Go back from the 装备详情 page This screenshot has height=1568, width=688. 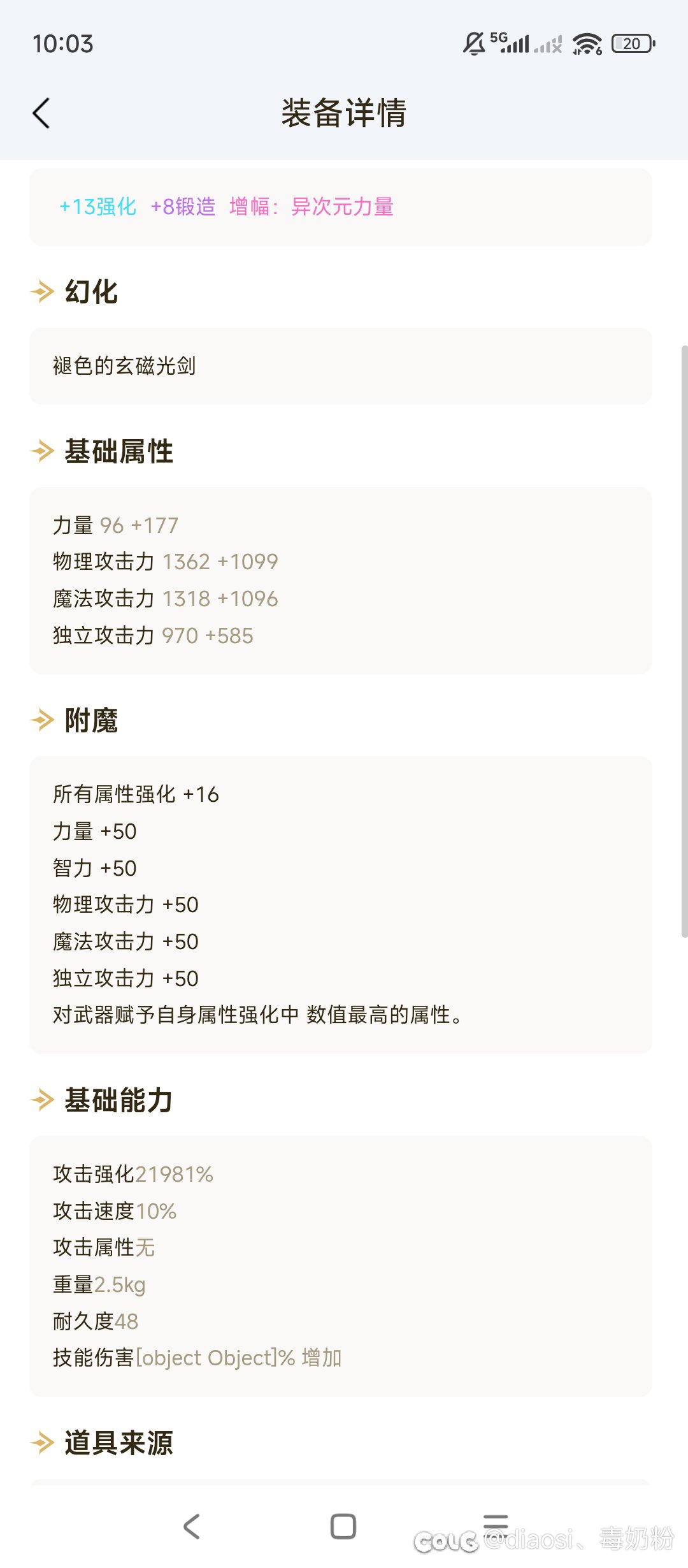(41, 113)
